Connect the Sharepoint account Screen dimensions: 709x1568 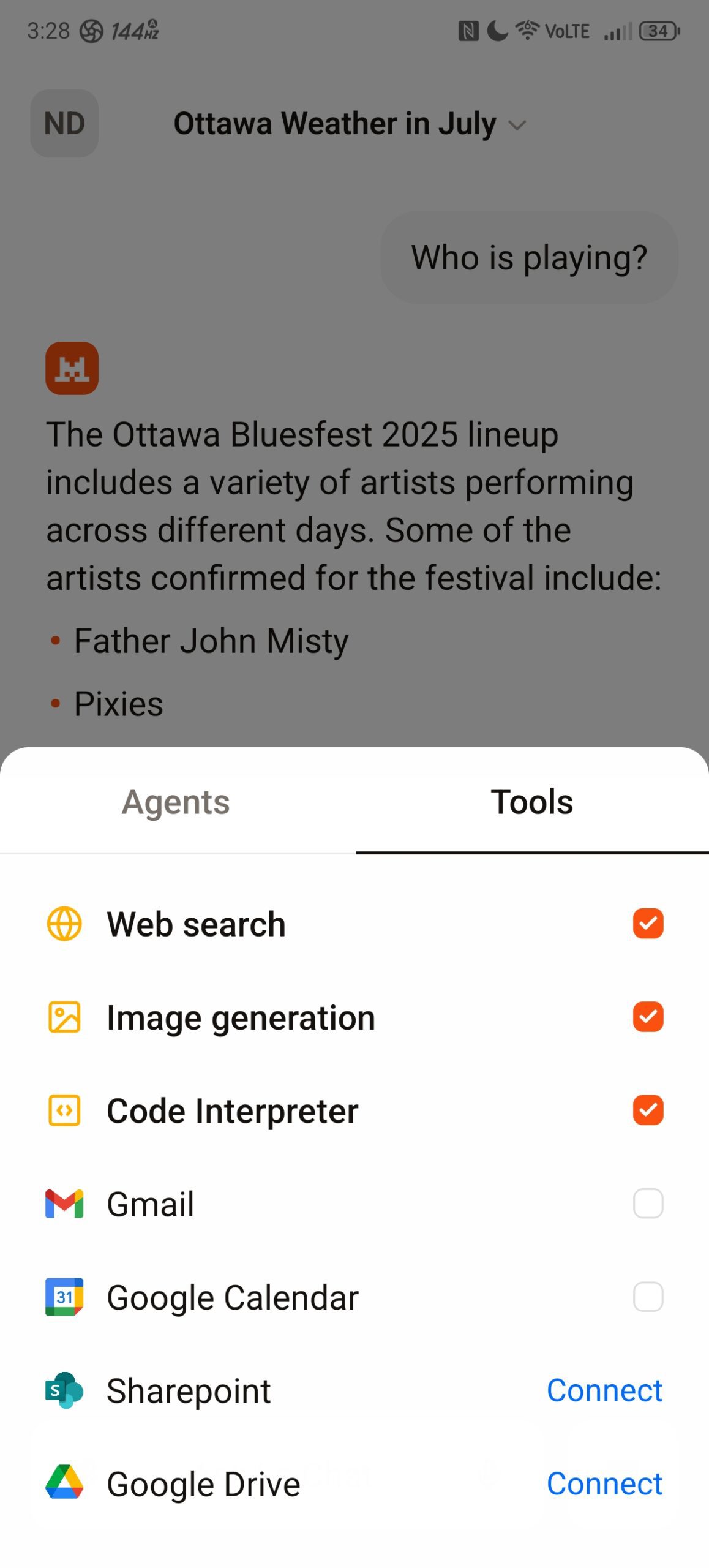click(604, 1390)
